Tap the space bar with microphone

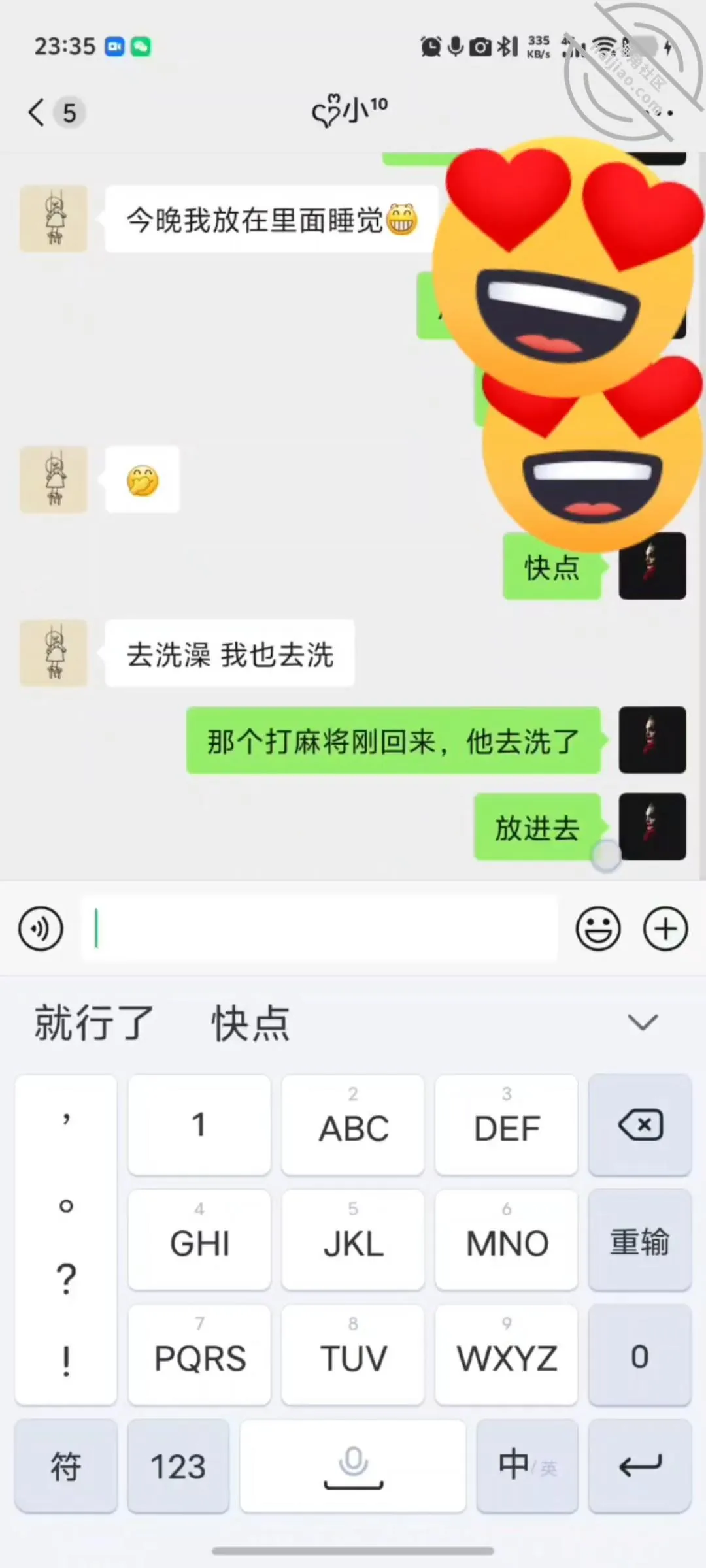(x=353, y=1465)
